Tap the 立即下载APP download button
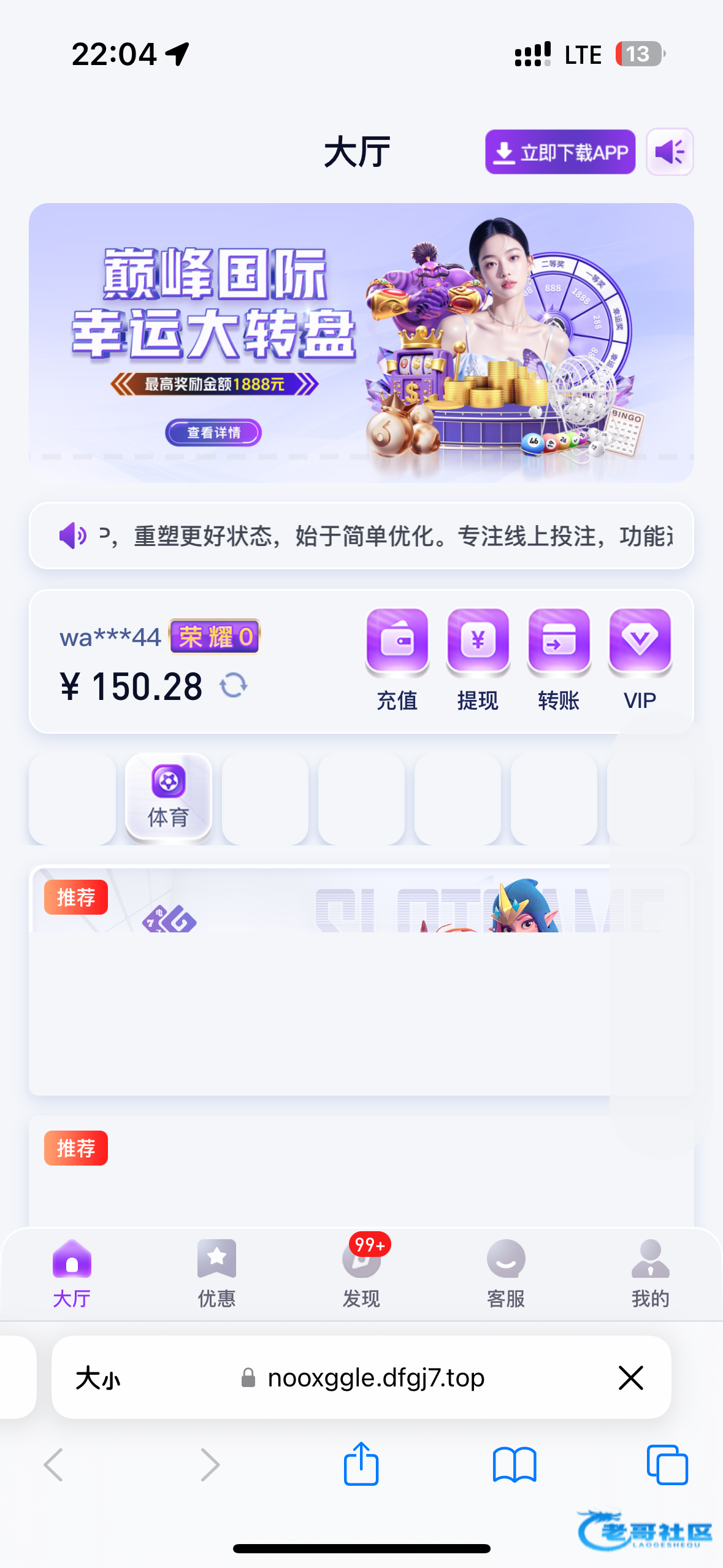The width and height of the screenshot is (723, 1568). click(560, 152)
